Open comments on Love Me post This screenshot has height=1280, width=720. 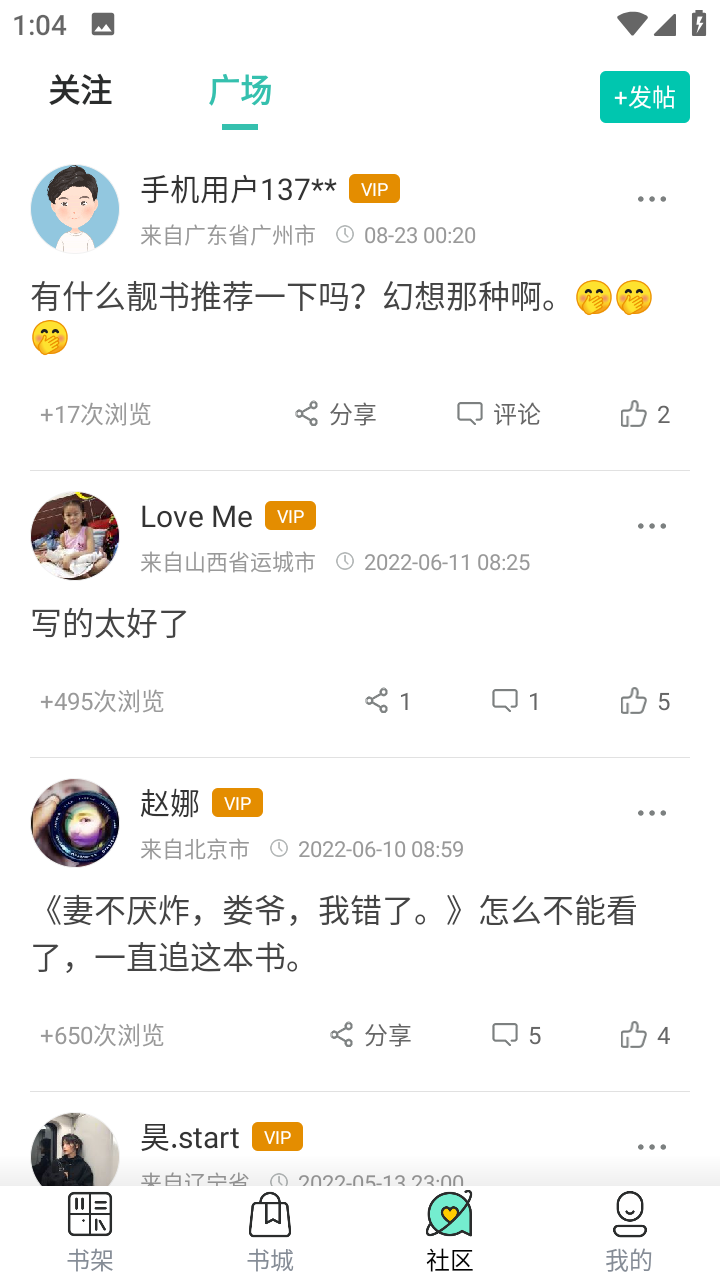(x=515, y=701)
